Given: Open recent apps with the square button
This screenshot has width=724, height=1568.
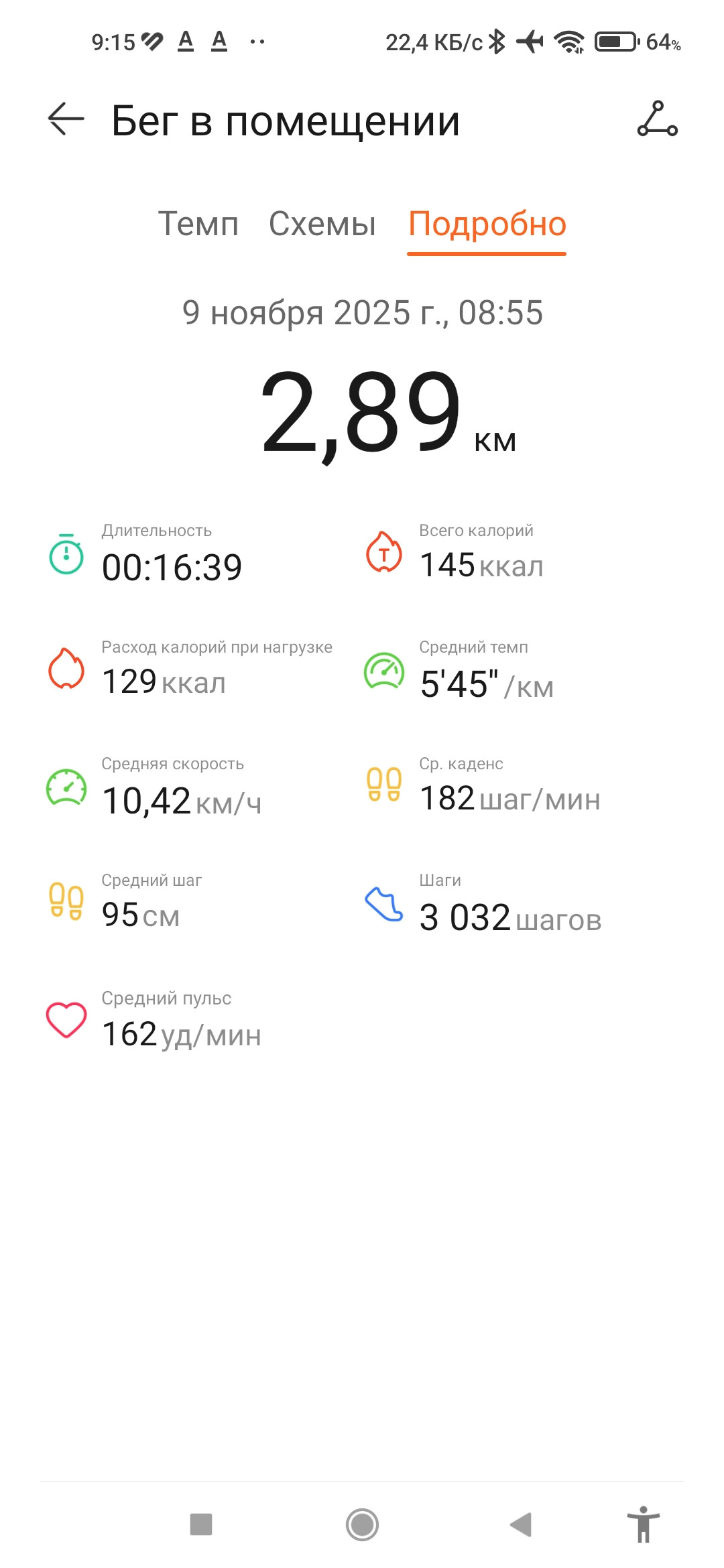Looking at the screenshot, I should (x=201, y=1524).
